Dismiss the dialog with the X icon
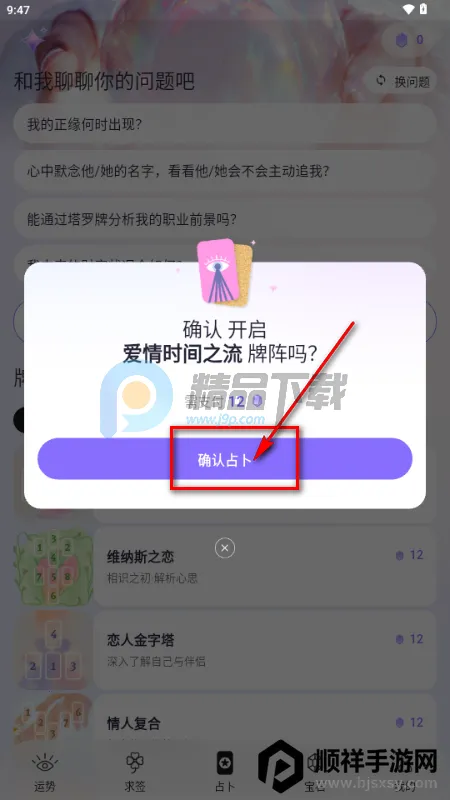This screenshot has height=800, width=450. click(x=225, y=548)
